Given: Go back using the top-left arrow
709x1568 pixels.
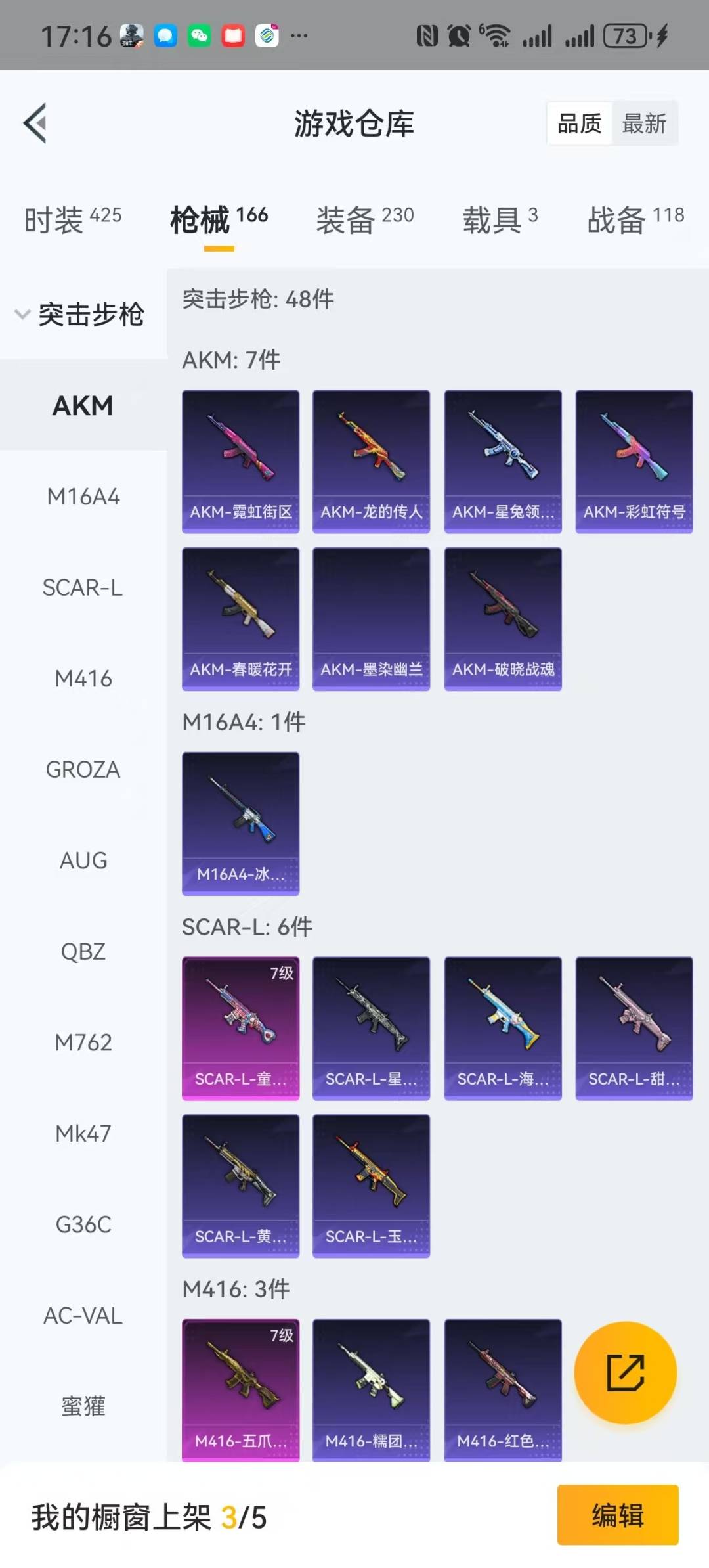Looking at the screenshot, I should click(x=35, y=123).
